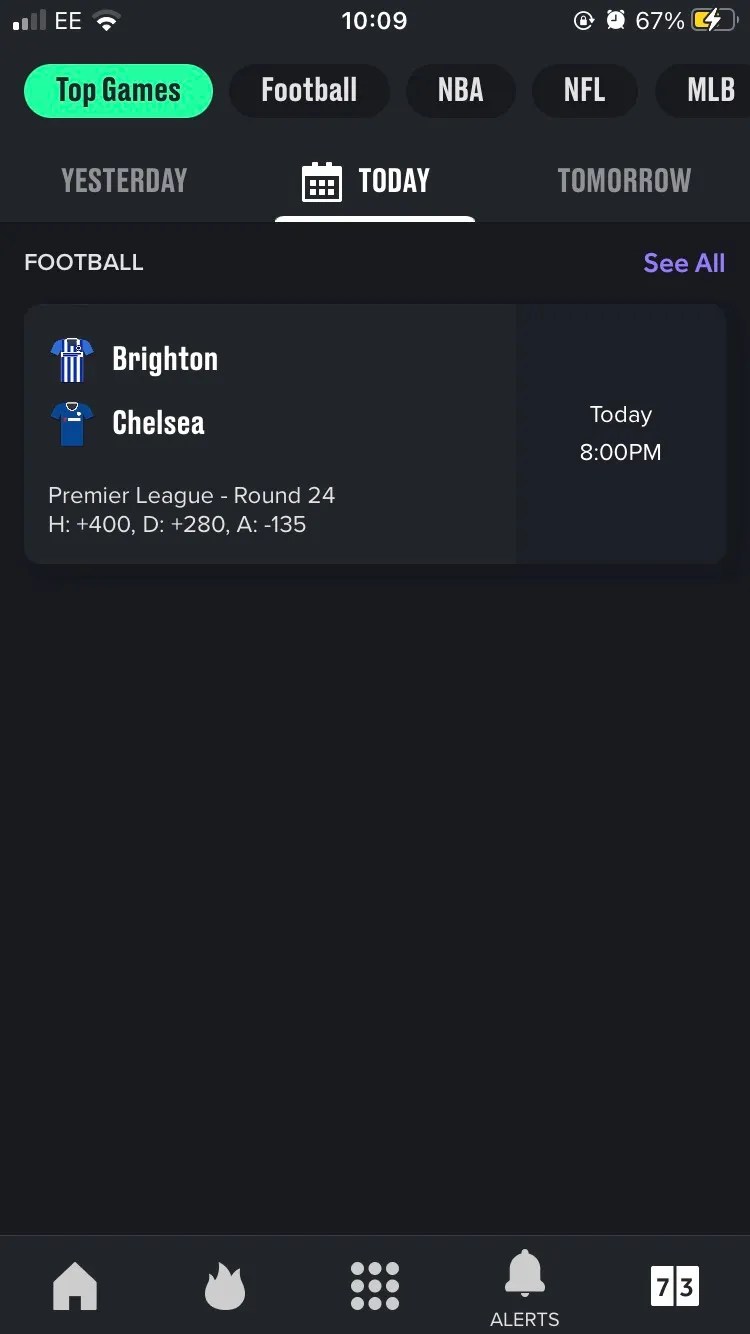Open the scoreboard tab
This screenshot has width=750, height=1334.
point(675,1286)
